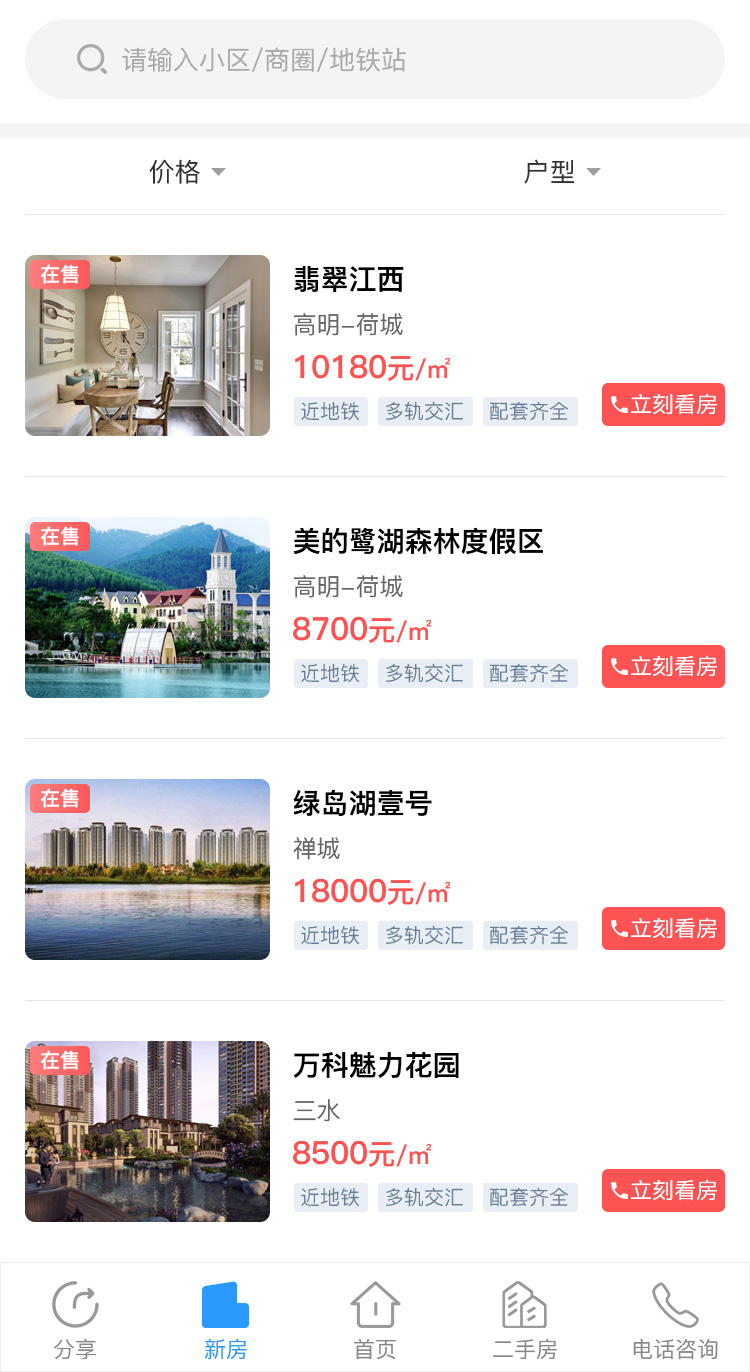Expand the 价格 filter dropdown
Image resolution: width=750 pixels, height=1372 pixels.
[187, 172]
